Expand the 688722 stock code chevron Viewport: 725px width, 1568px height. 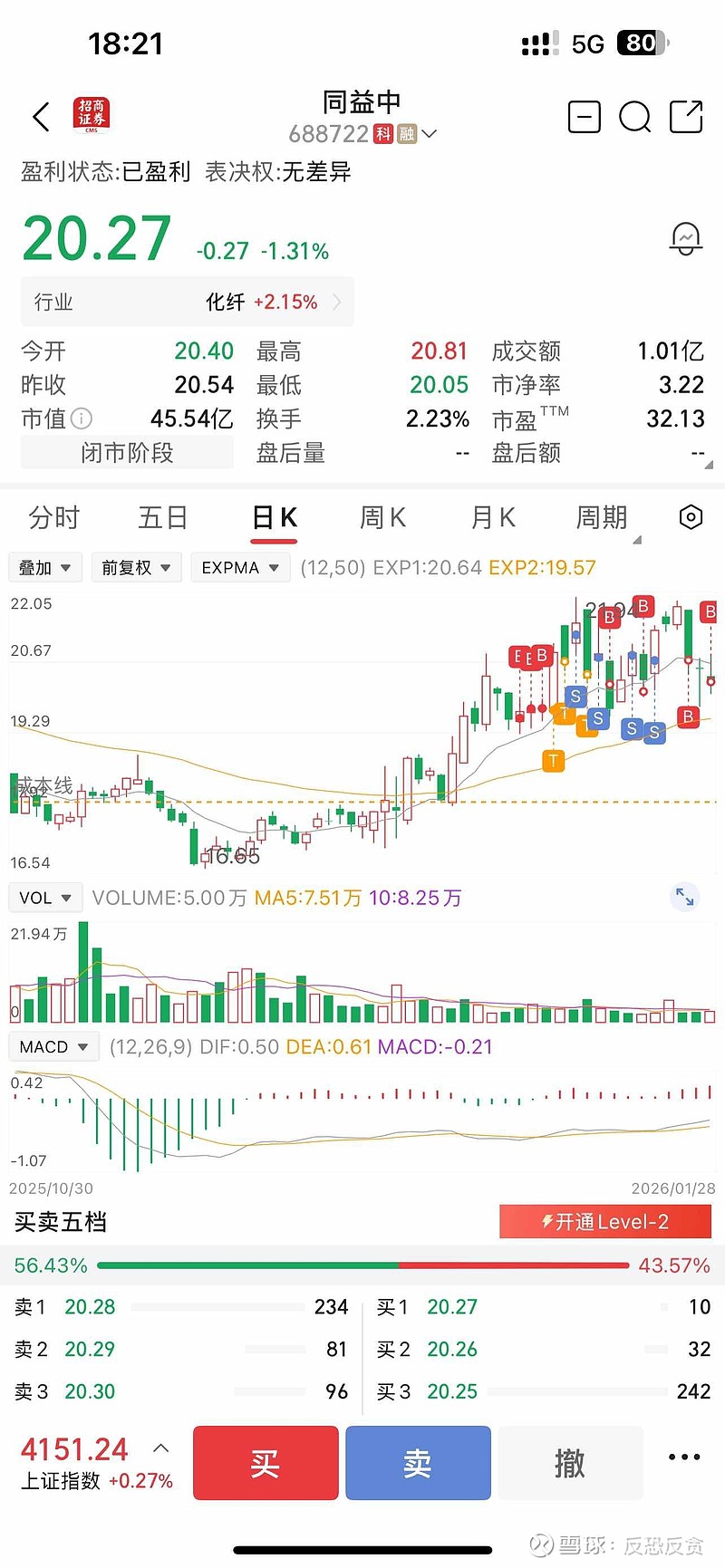(x=429, y=133)
